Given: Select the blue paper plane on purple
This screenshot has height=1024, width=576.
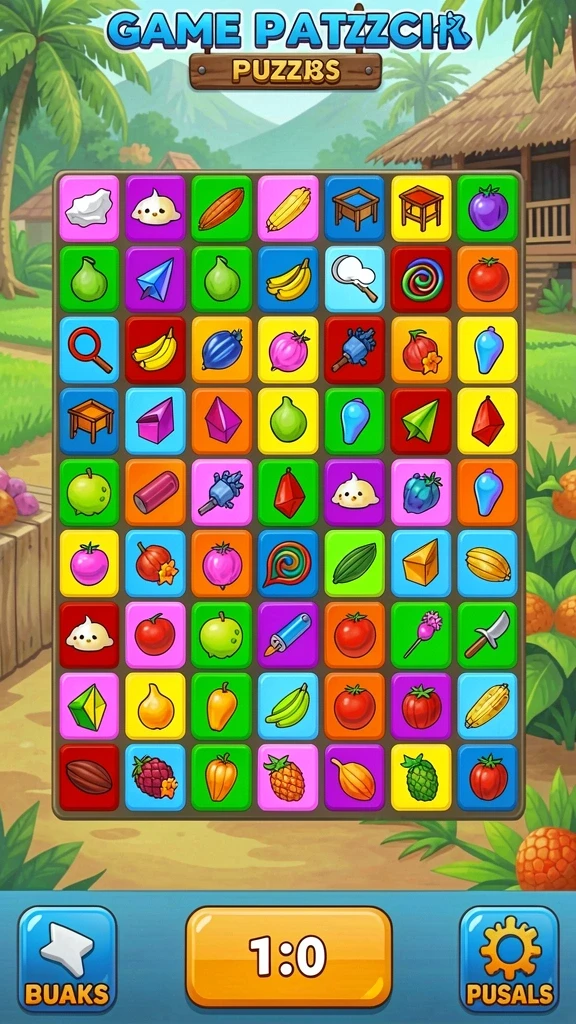Looking at the screenshot, I should tap(155, 279).
